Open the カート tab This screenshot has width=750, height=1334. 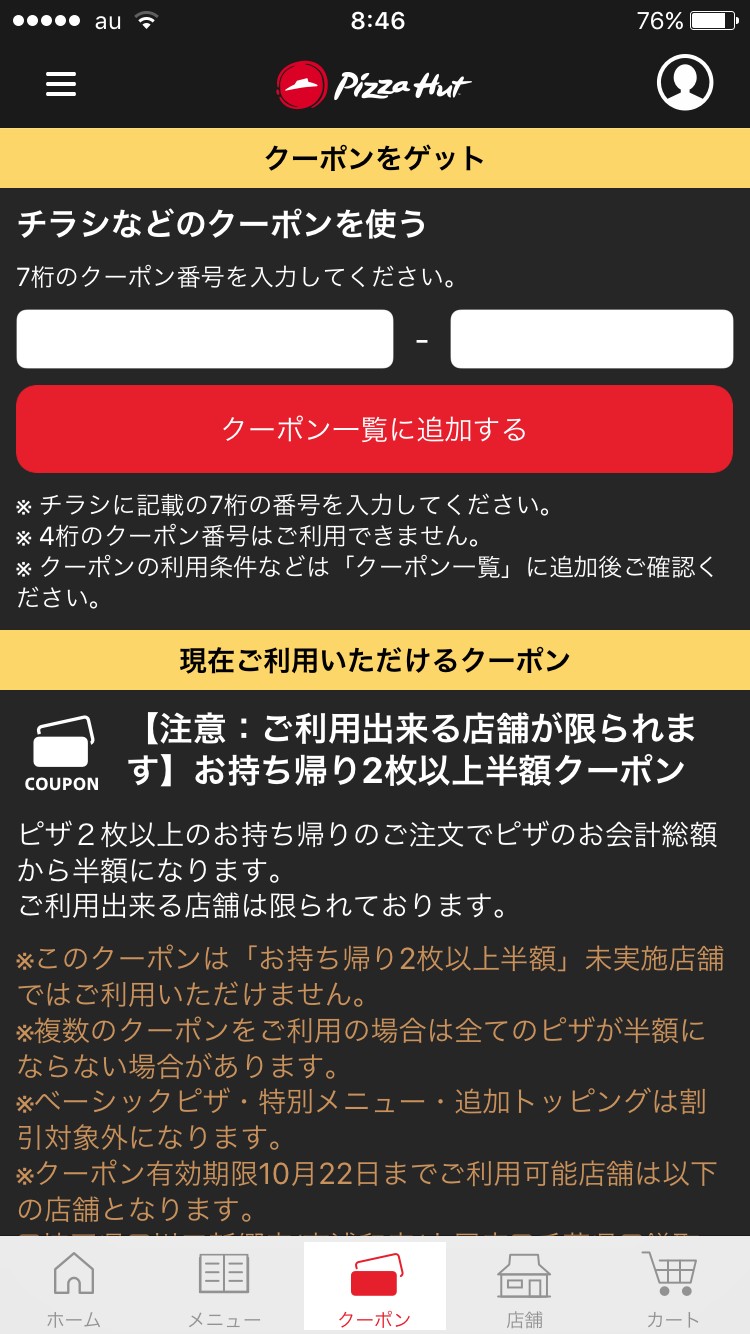(x=672, y=1287)
